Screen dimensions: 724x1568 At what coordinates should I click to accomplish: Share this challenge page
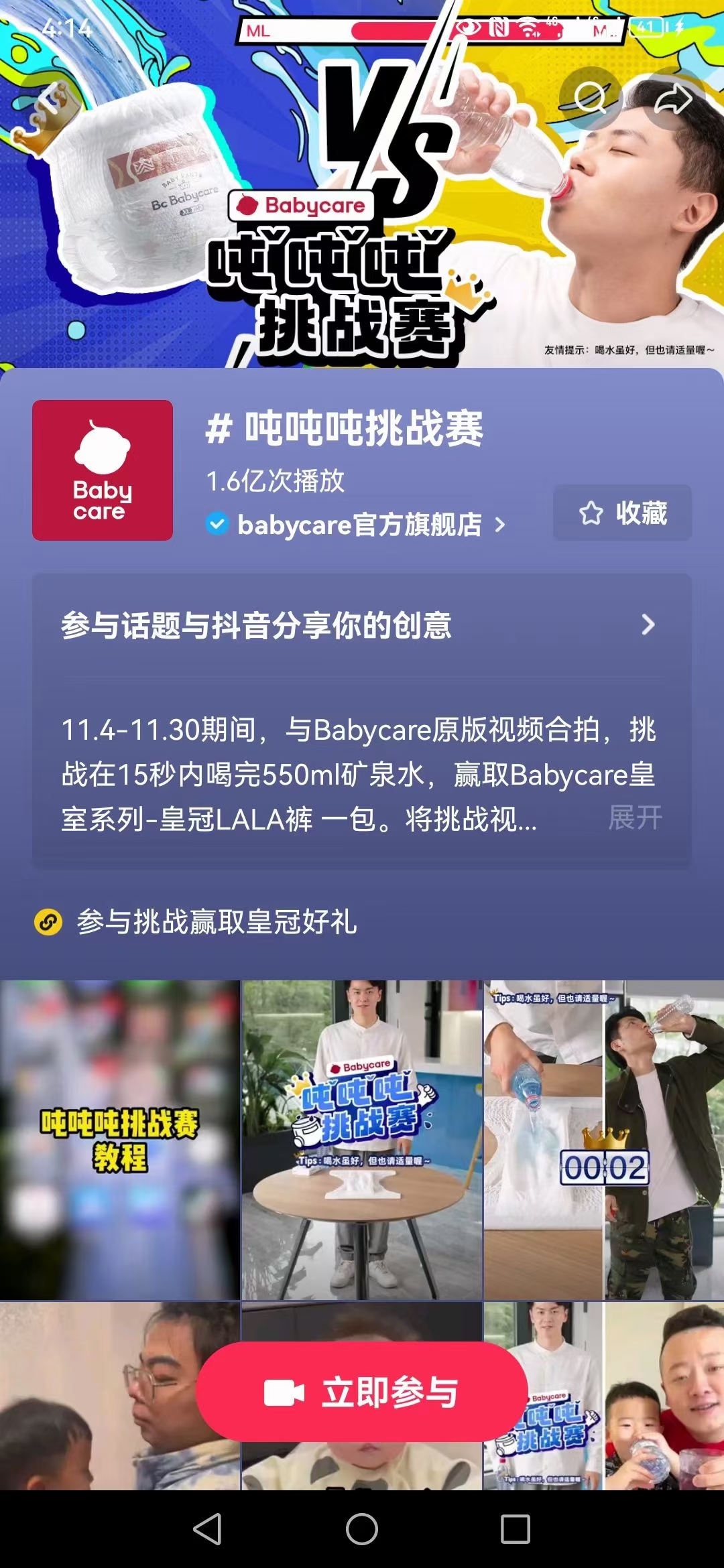(672, 99)
